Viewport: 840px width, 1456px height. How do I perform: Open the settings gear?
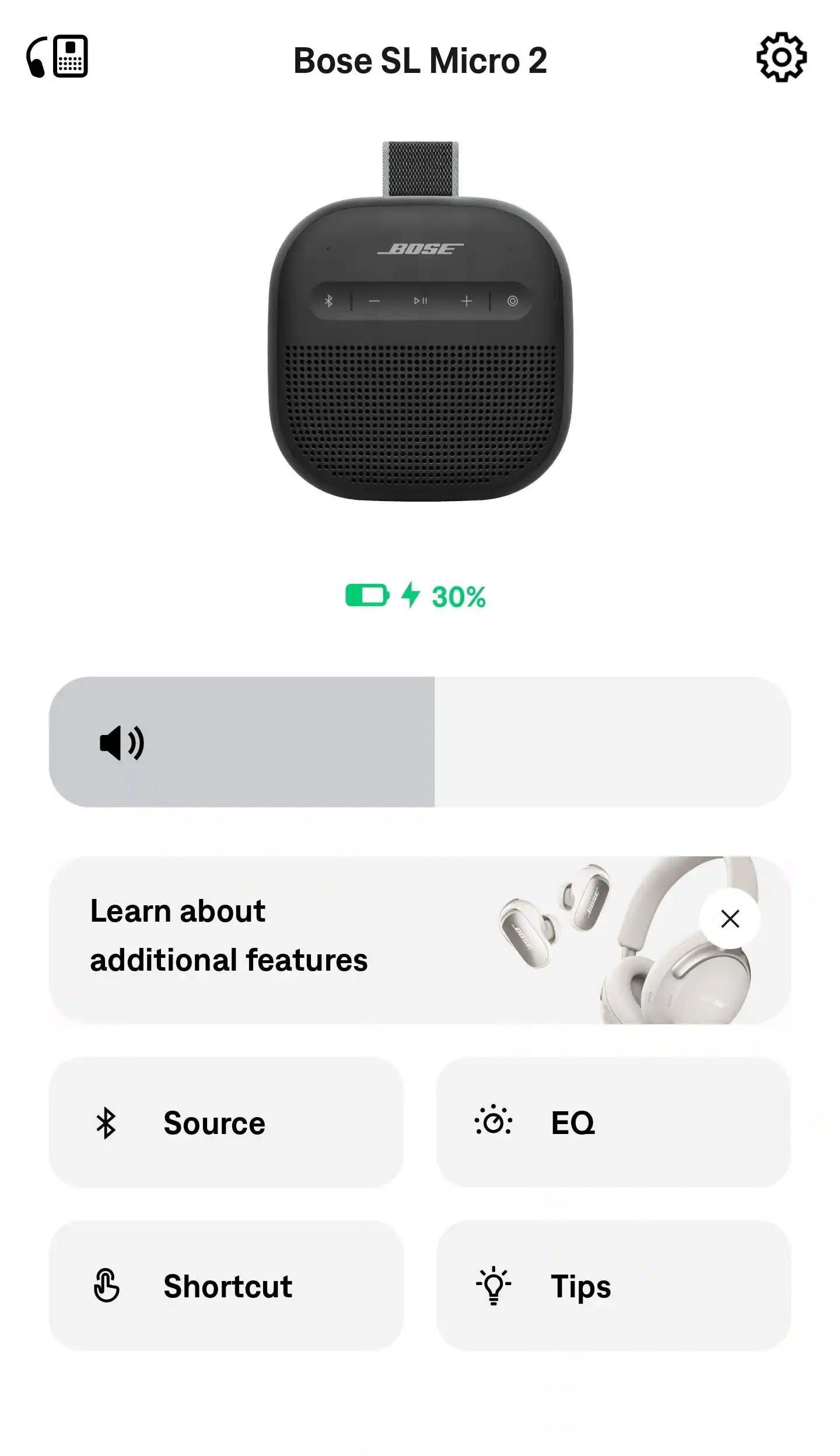click(781, 57)
